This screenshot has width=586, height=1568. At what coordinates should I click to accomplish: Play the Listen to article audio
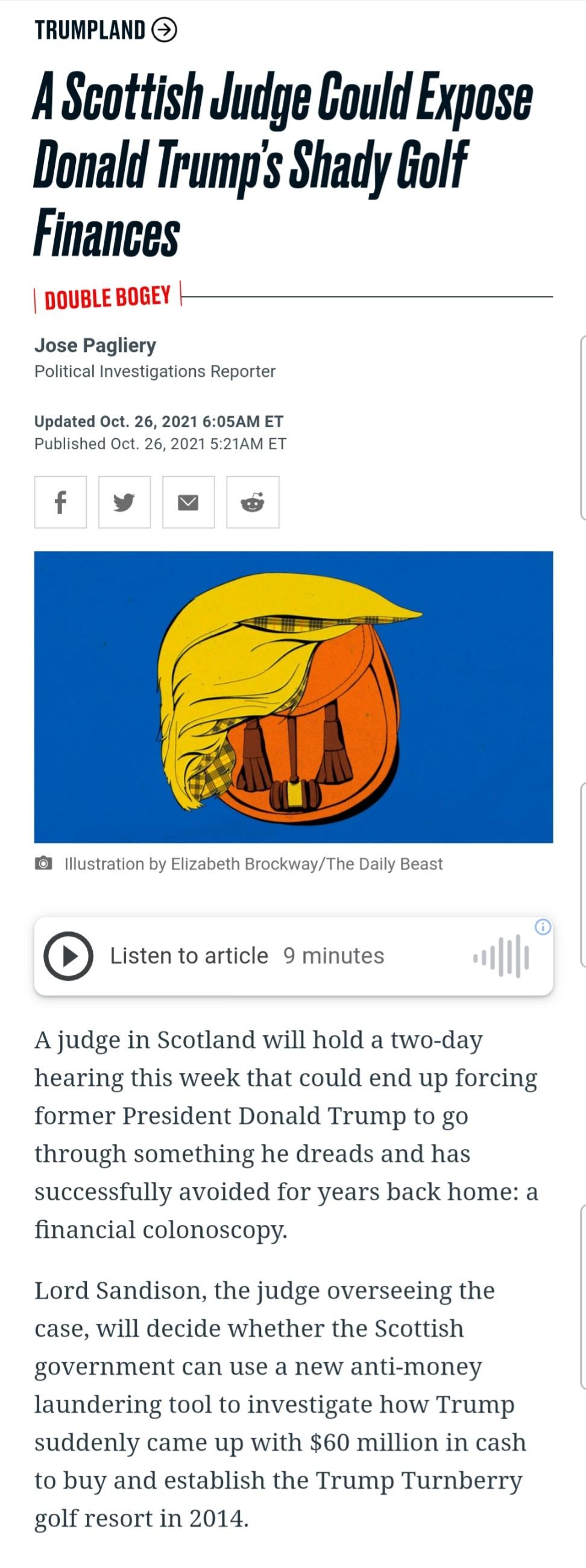coord(68,956)
